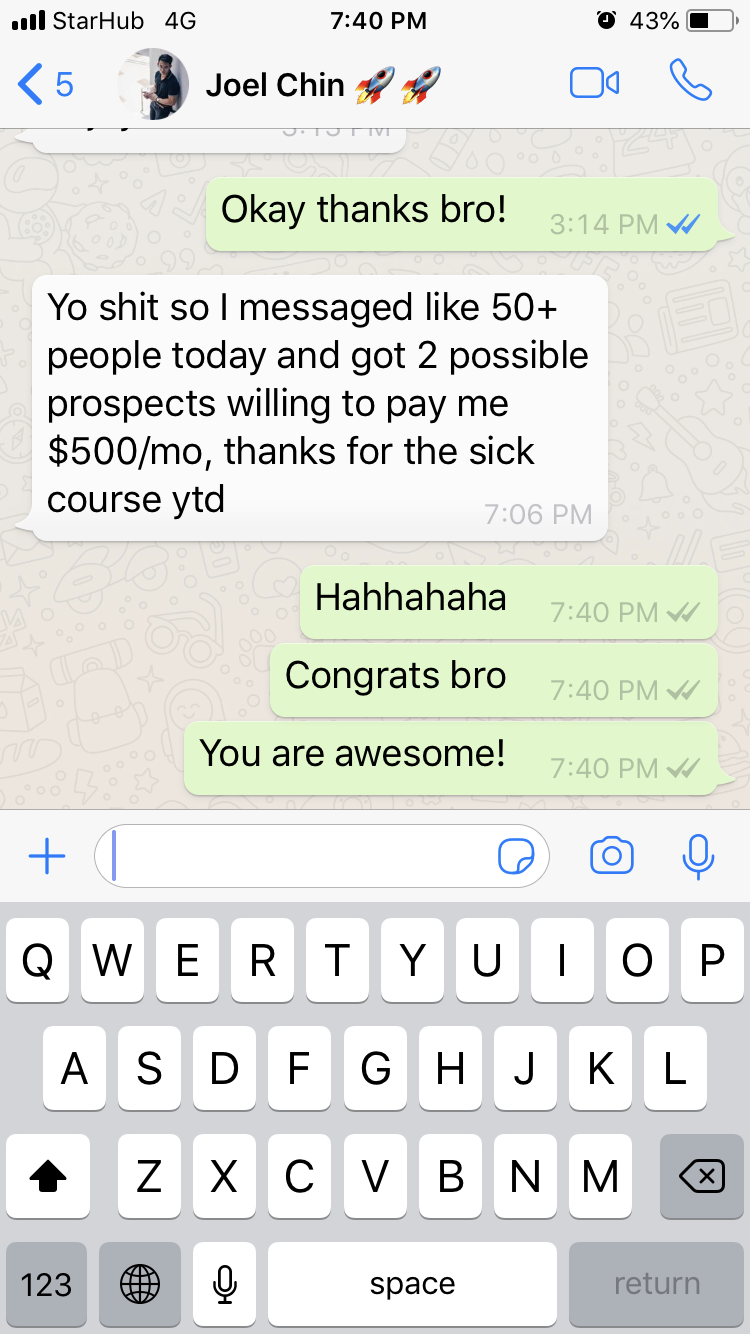Start keyboard dictation microphone

225,1284
